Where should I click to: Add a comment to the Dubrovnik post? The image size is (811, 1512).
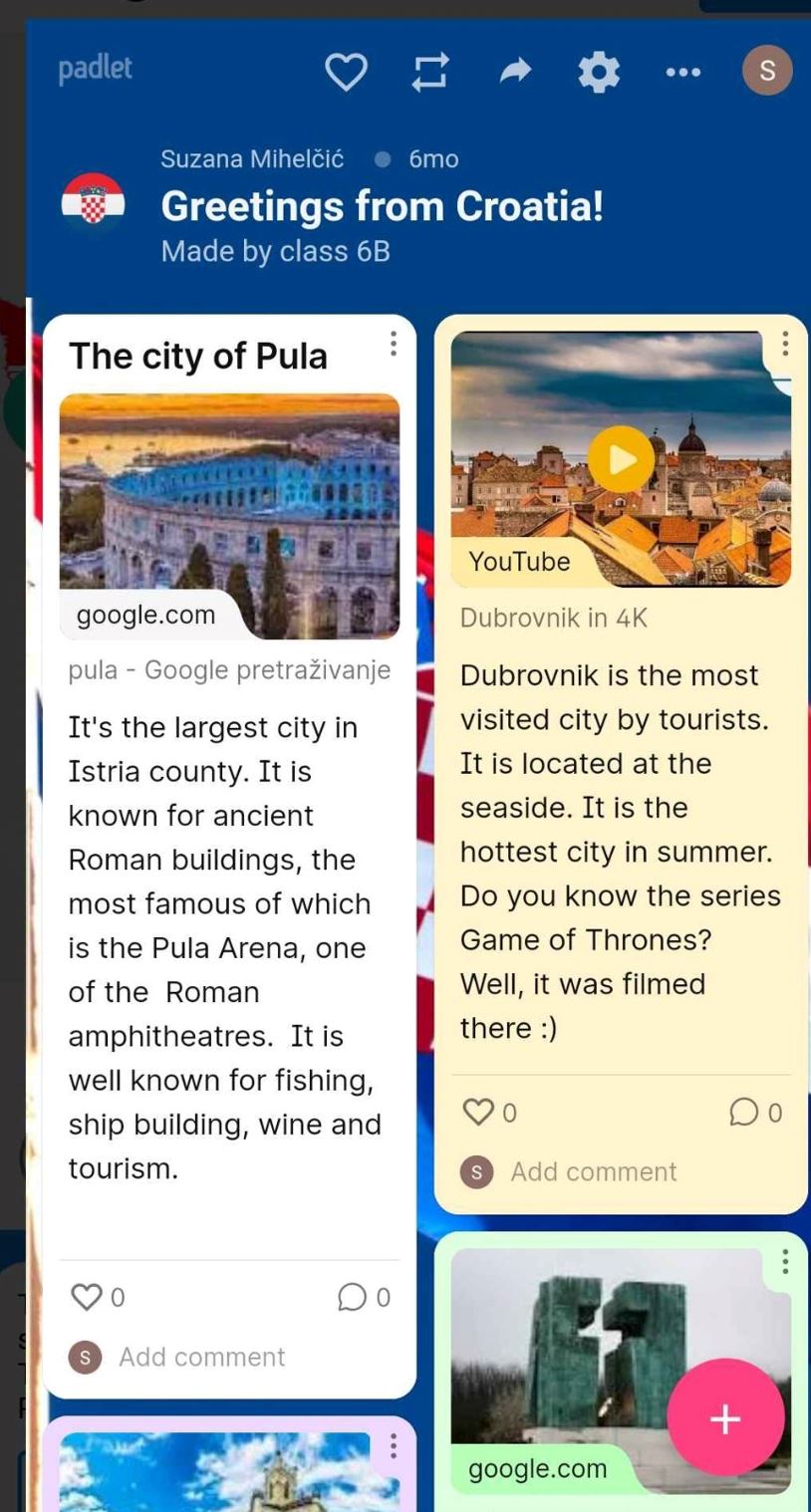pos(594,1171)
